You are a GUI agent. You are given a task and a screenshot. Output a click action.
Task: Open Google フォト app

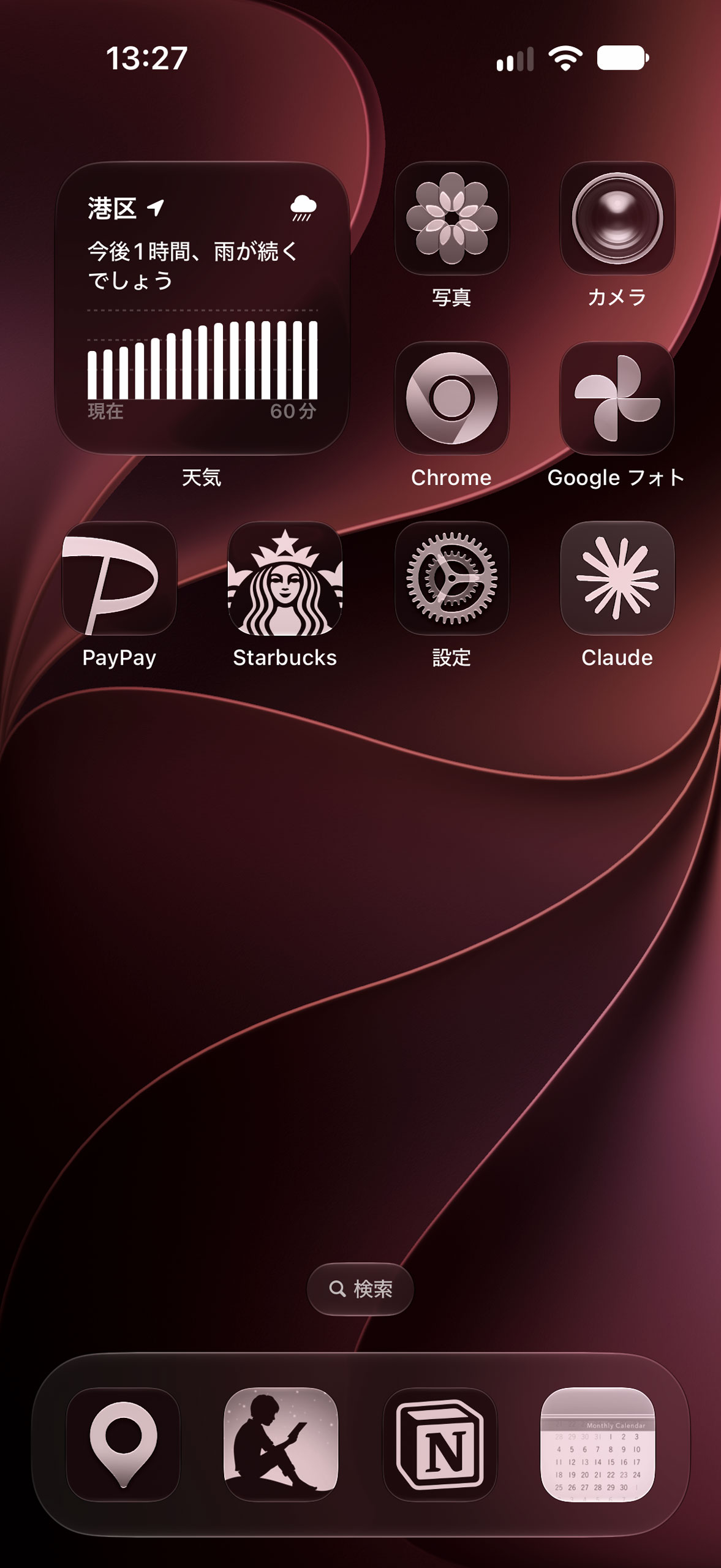[x=617, y=398]
